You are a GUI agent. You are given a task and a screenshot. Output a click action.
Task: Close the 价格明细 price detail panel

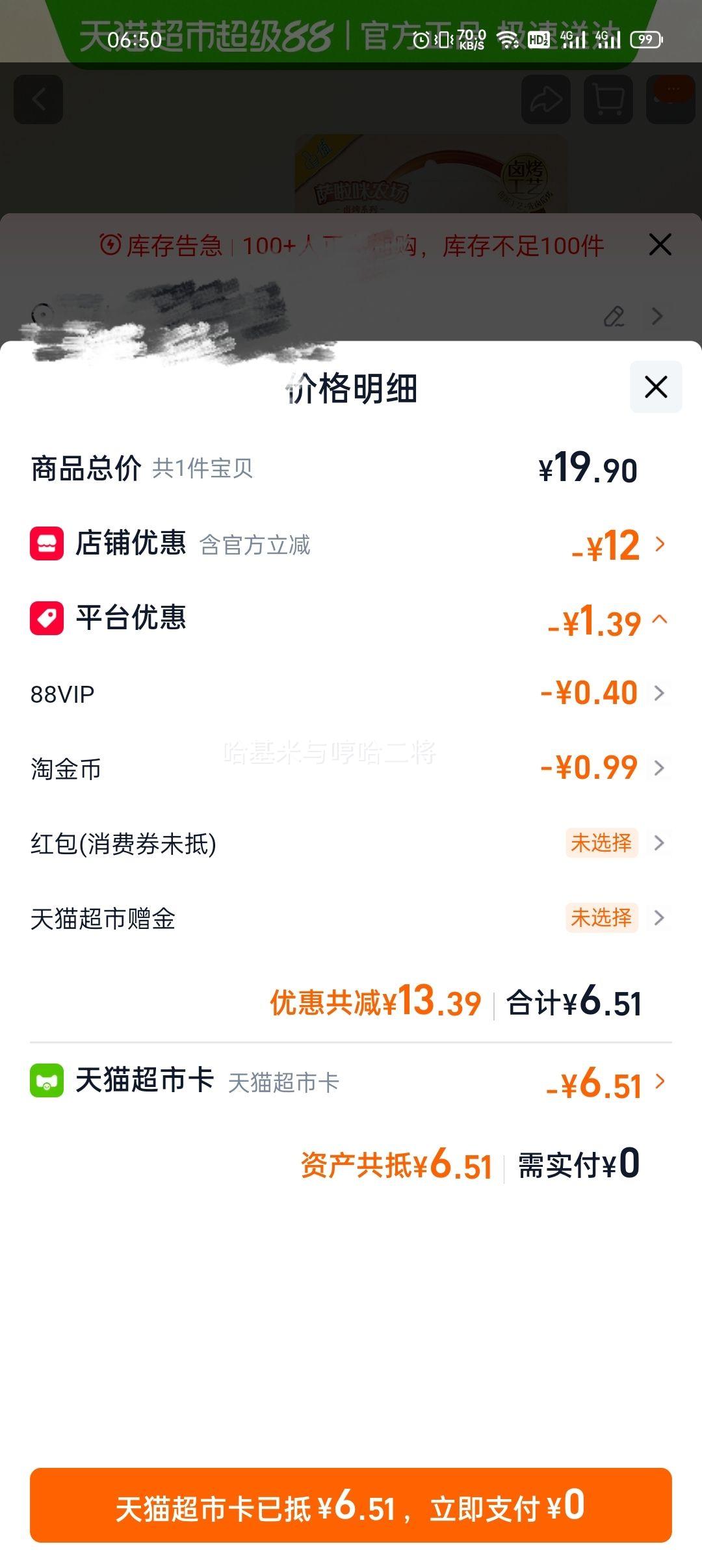coord(655,387)
